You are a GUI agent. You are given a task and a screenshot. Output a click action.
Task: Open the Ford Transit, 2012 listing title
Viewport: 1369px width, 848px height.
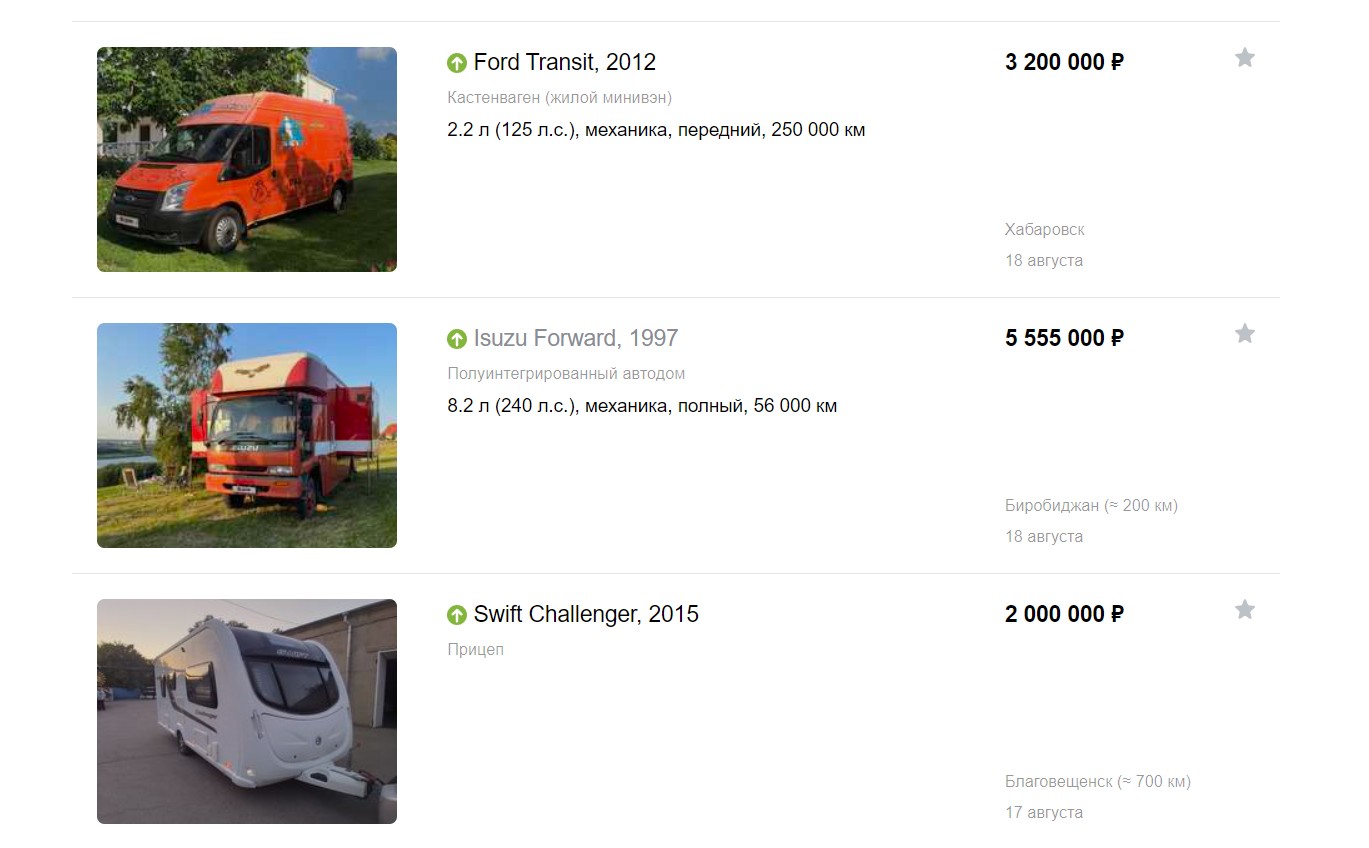pos(564,62)
